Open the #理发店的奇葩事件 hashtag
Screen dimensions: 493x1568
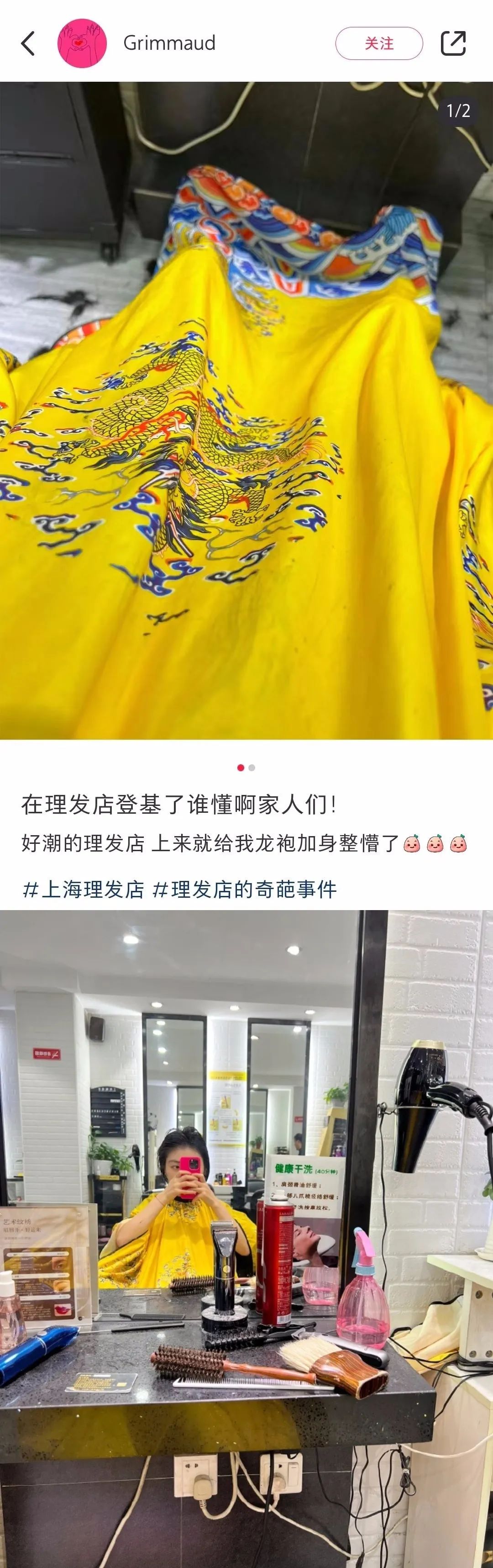[244, 889]
